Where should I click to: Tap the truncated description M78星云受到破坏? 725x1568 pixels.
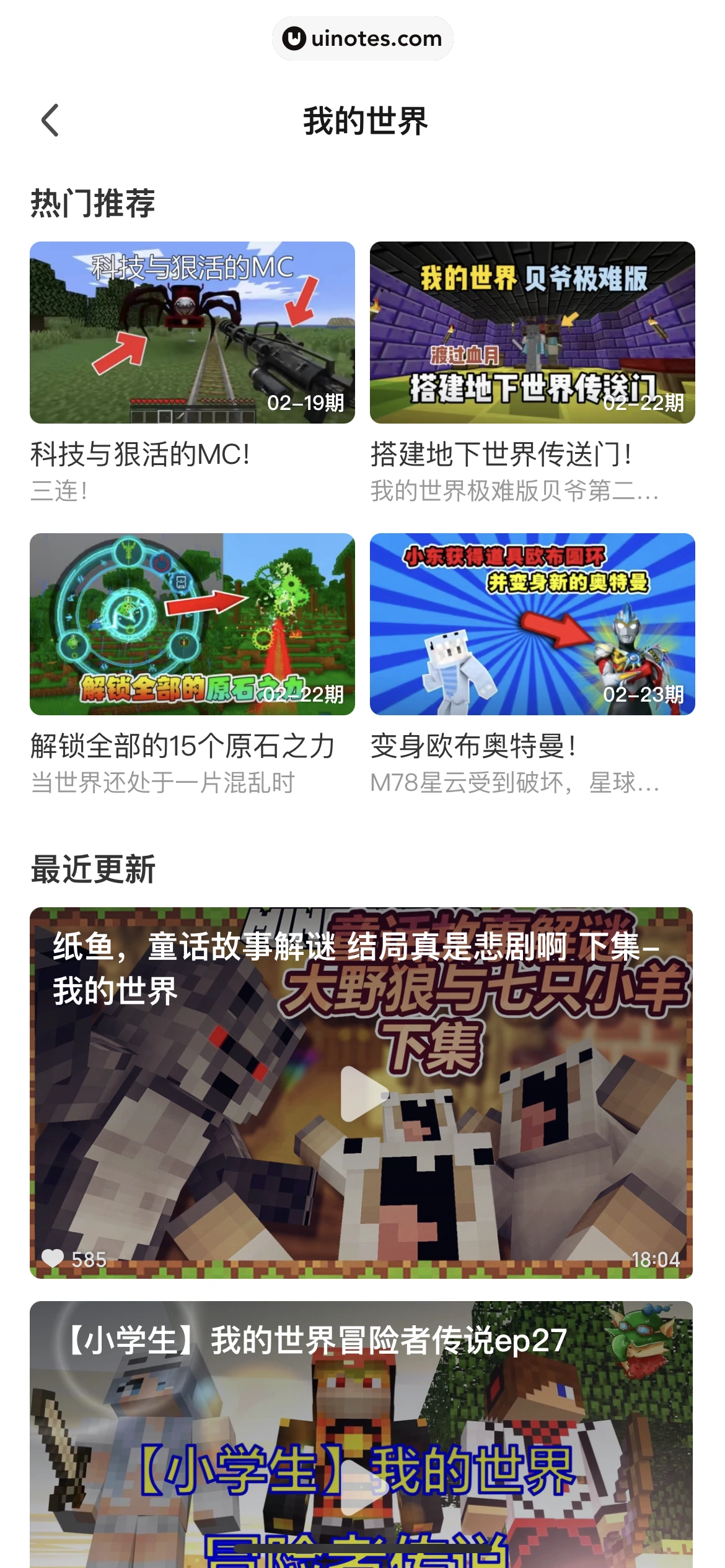click(x=514, y=785)
